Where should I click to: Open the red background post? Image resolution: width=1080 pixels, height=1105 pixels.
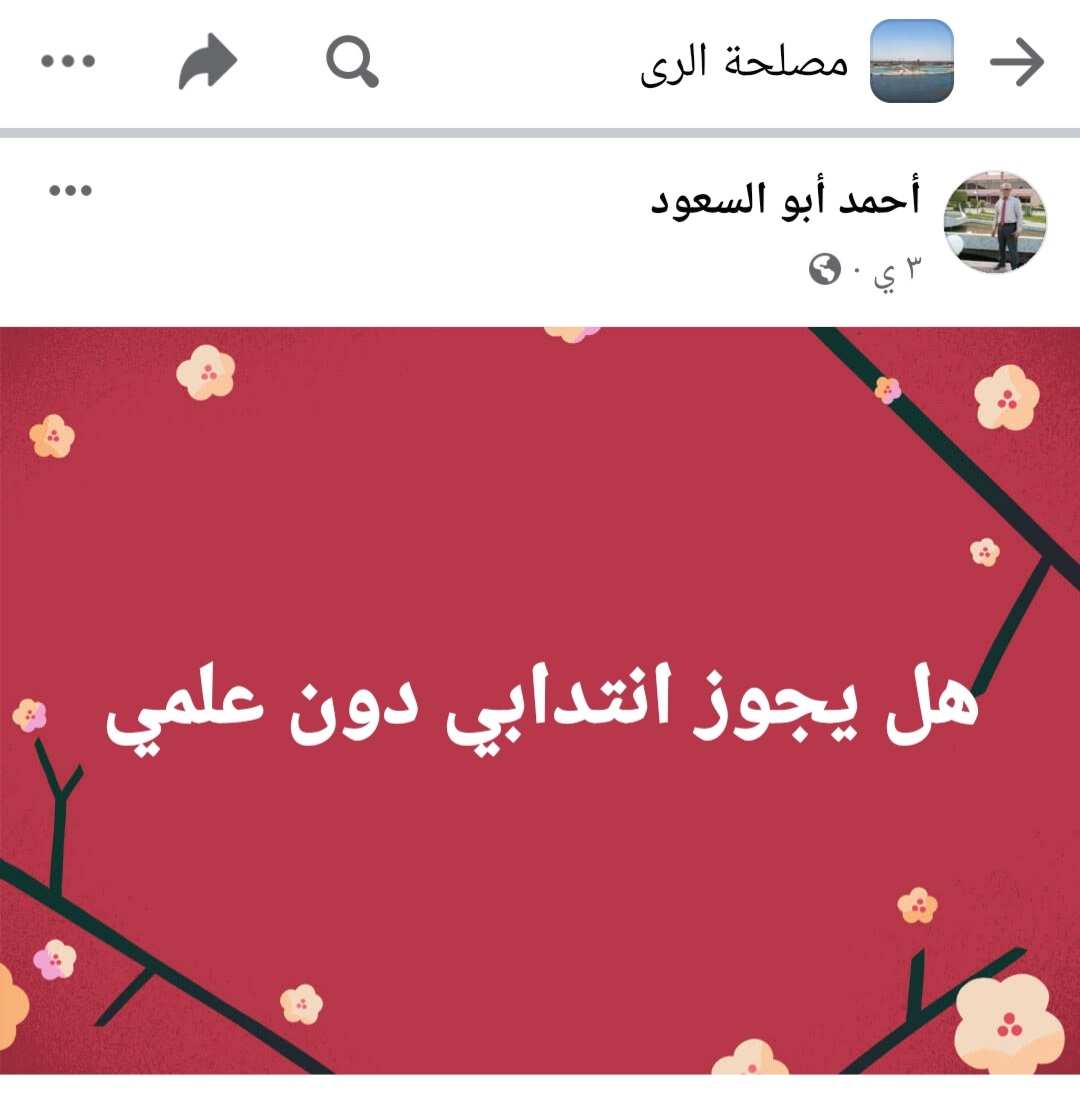point(540,700)
